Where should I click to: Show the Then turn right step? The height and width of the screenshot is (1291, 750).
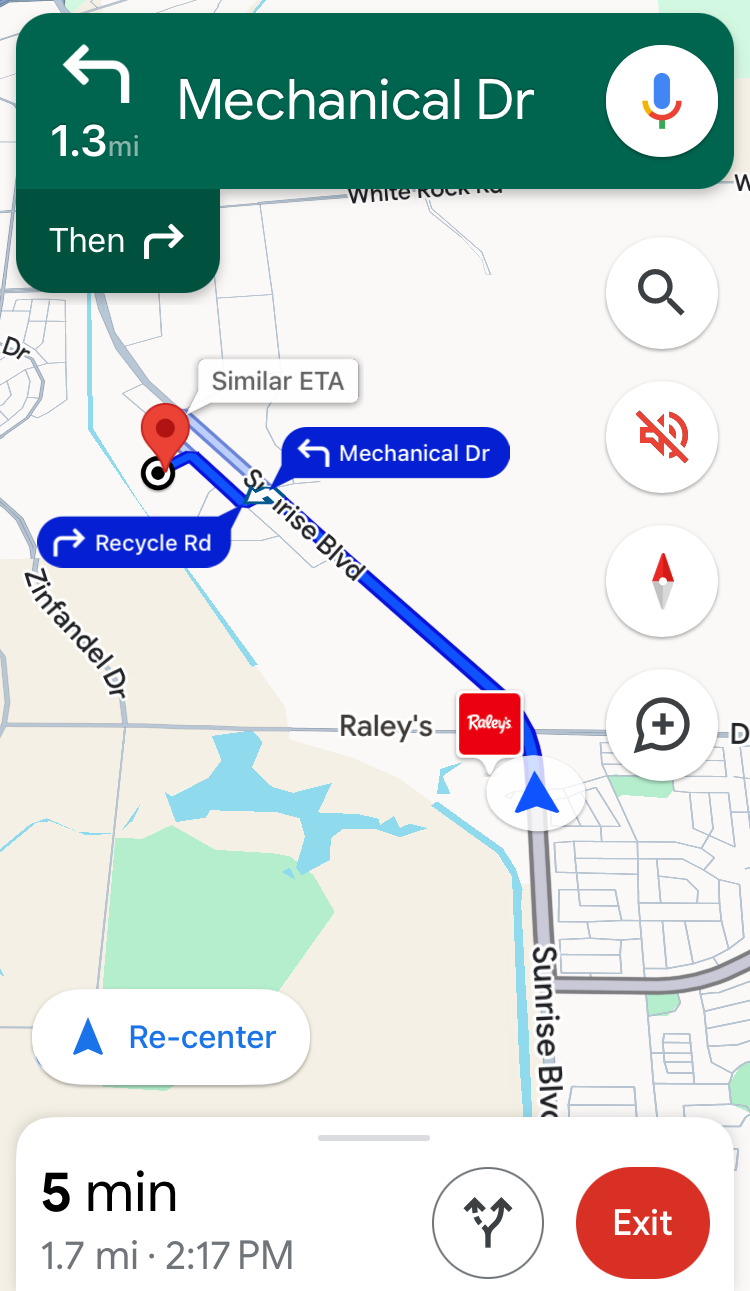tap(117, 241)
